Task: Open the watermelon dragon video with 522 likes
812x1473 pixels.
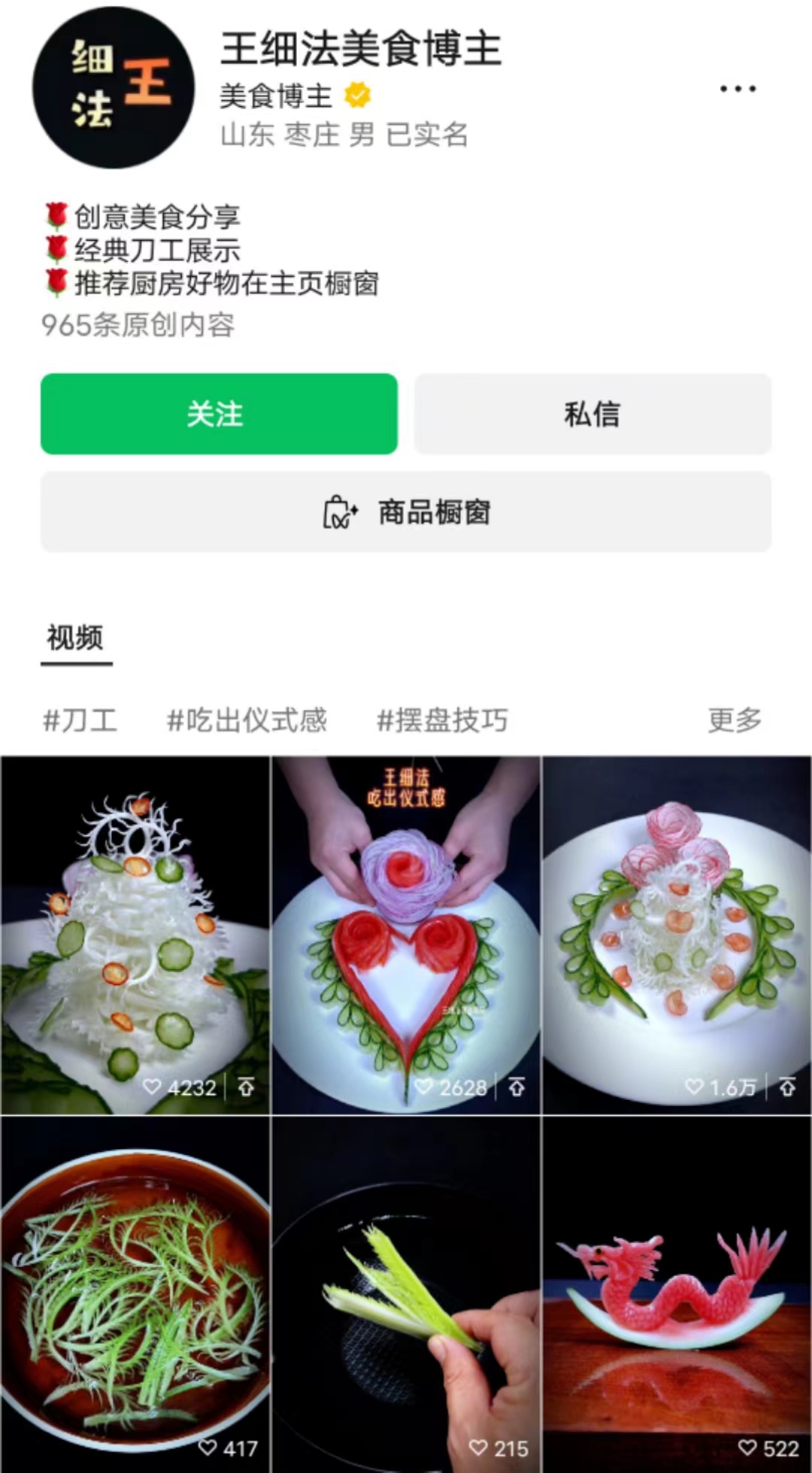Action: (x=677, y=1293)
